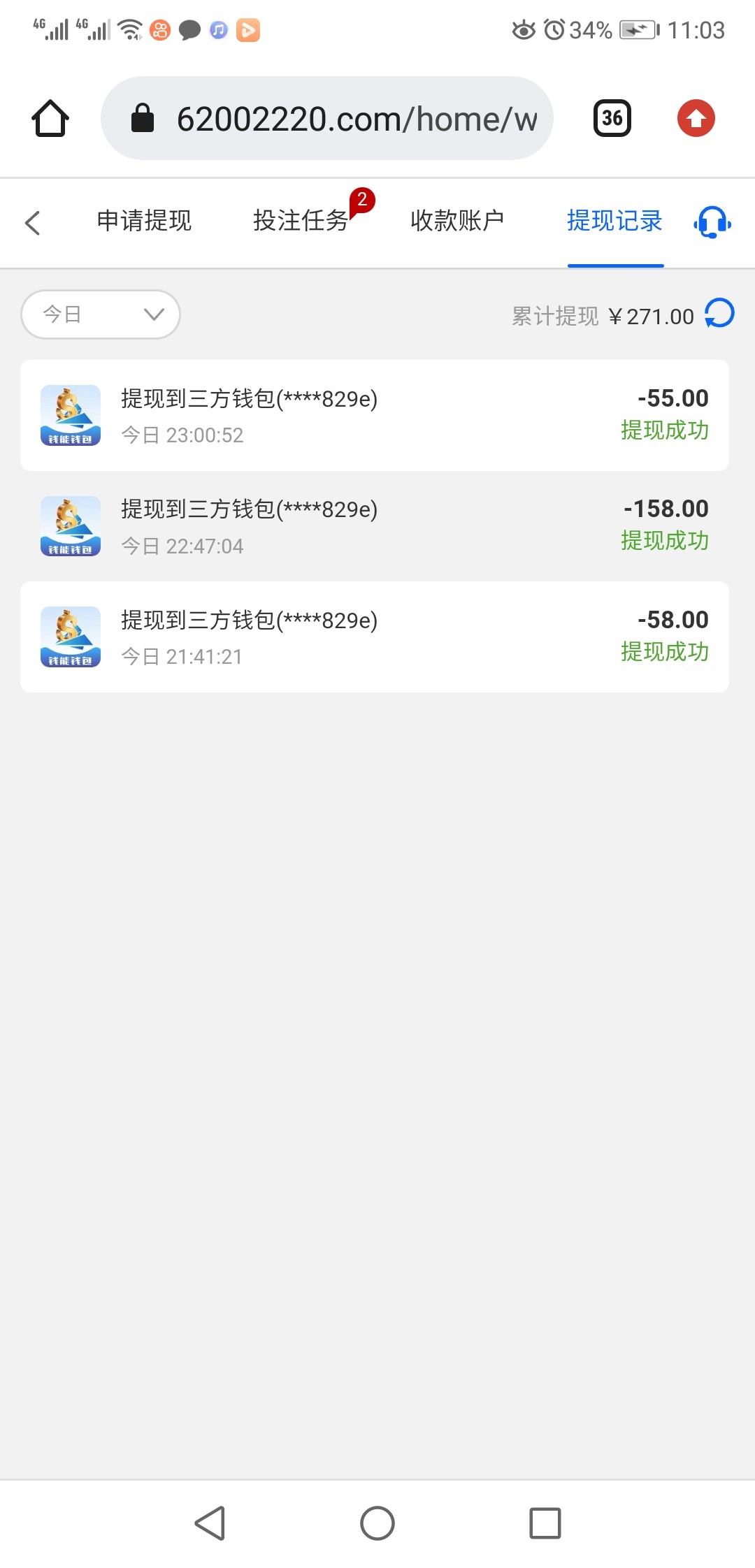The width and height of the screenshot is (755, 1568).
Task: Open the 投注任务 tab
Action: tap(301, 221)
